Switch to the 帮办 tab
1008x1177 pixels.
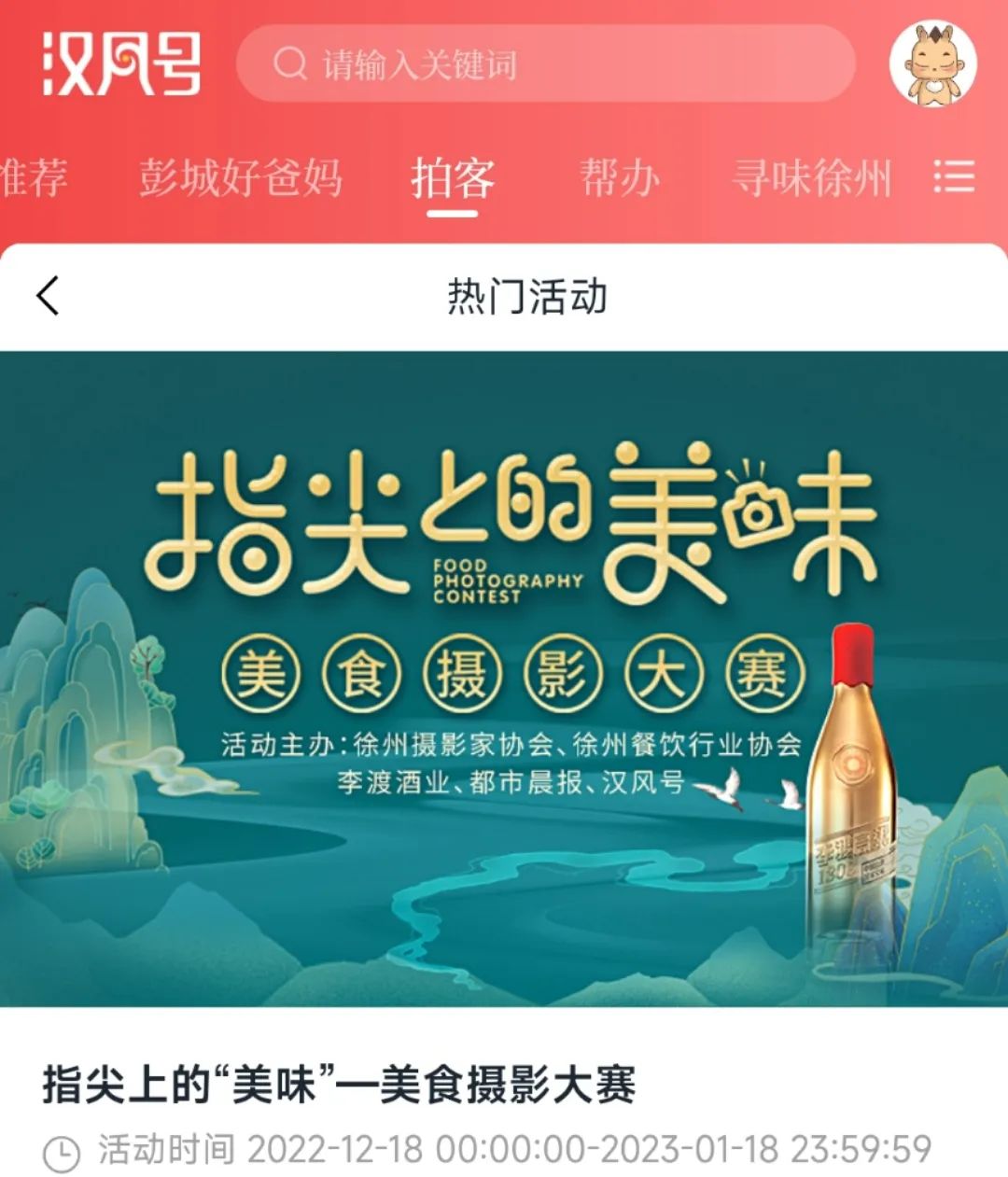point(619,176)
